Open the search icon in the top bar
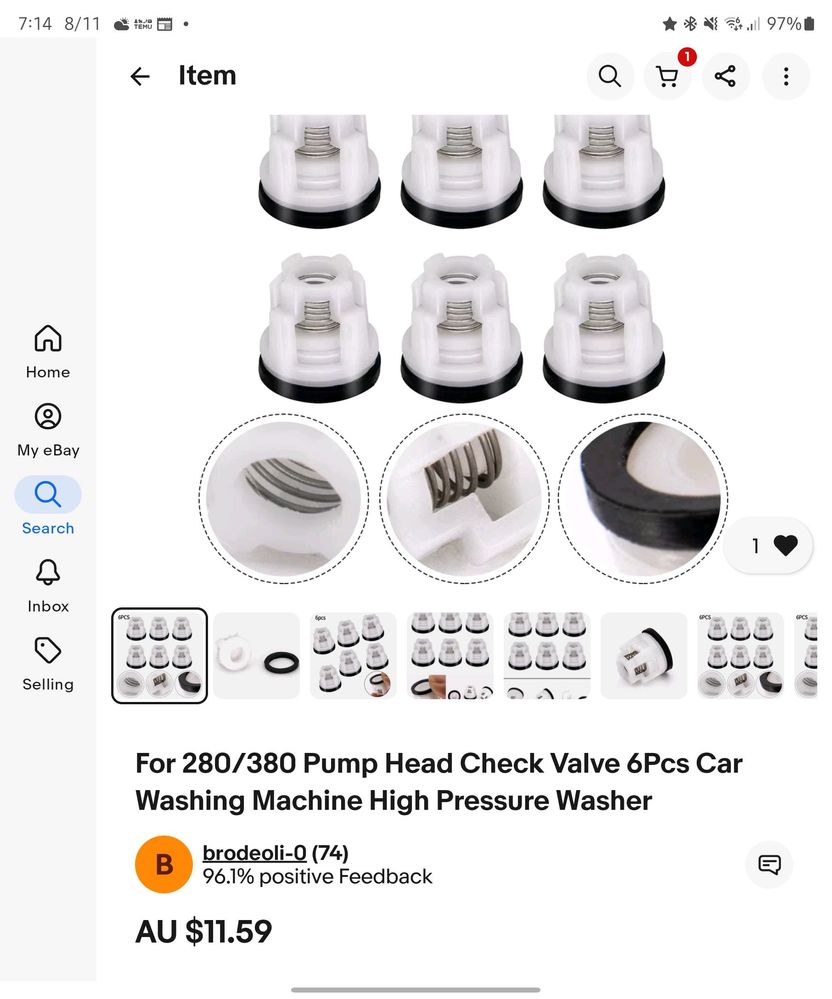This screenshot has height=999, width=832. [x=610, y=76]
